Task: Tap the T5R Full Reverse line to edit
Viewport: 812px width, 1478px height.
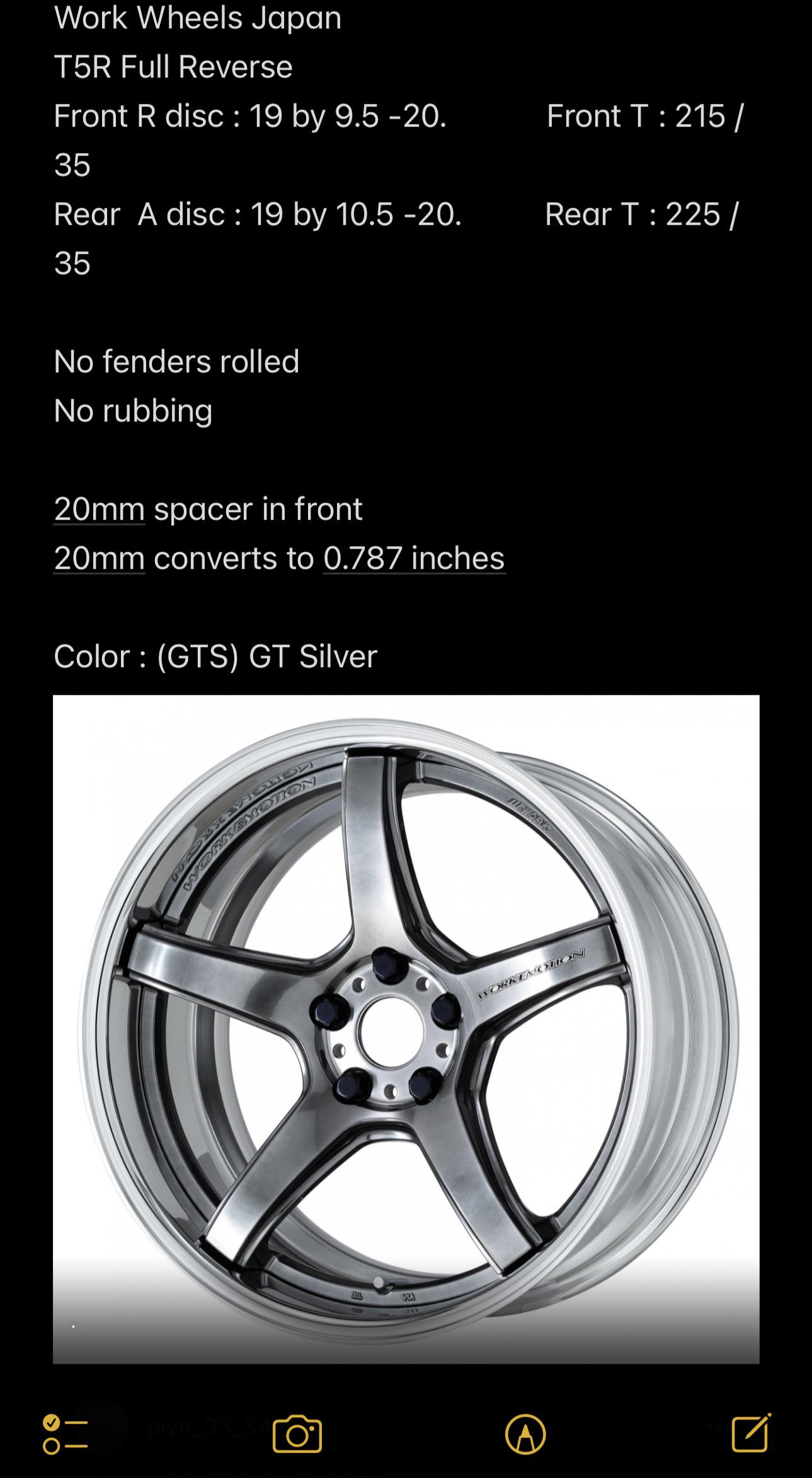Action: click(x=173, y=66)
